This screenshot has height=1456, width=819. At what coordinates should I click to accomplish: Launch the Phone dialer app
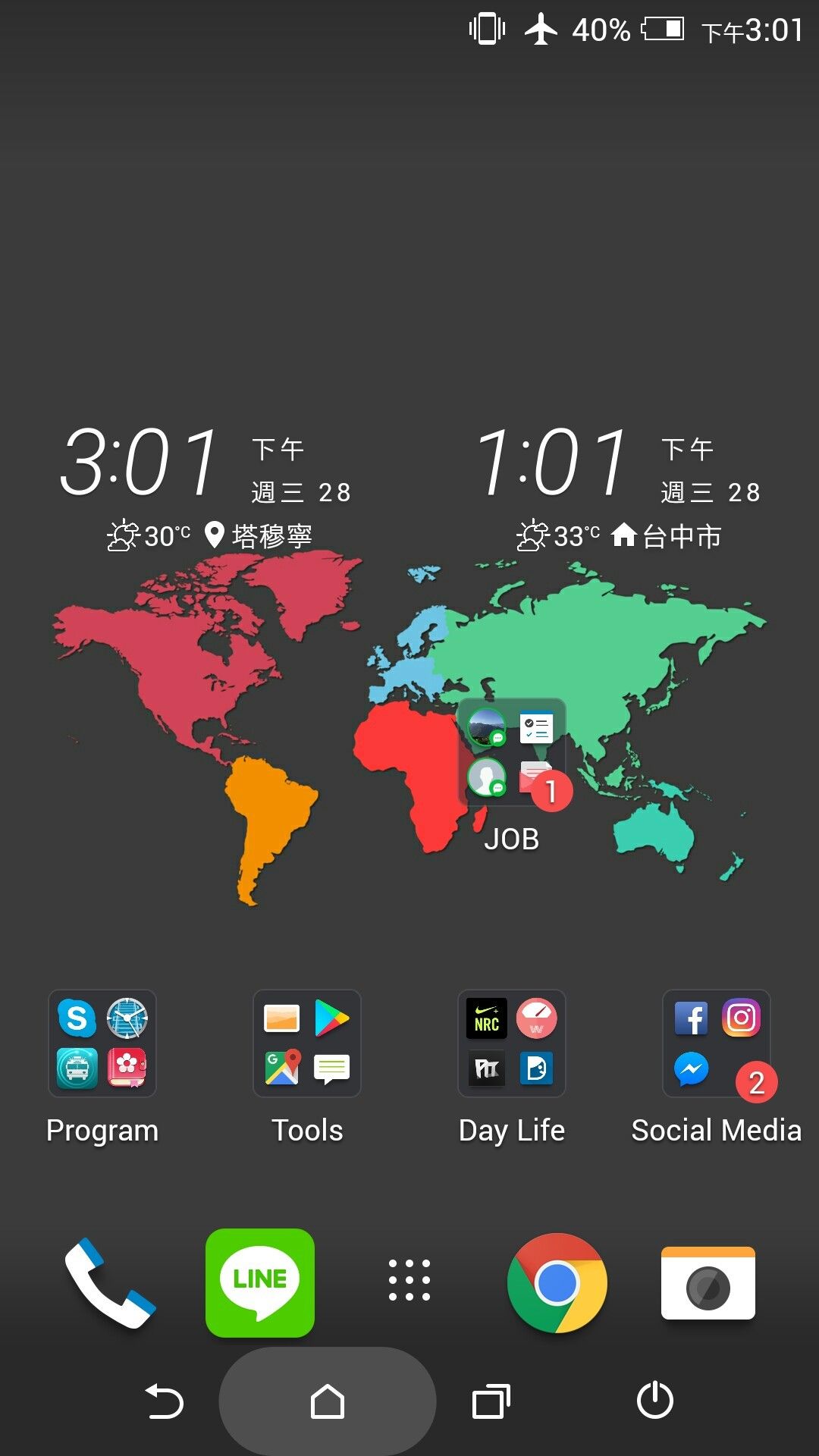point(109,1283)
